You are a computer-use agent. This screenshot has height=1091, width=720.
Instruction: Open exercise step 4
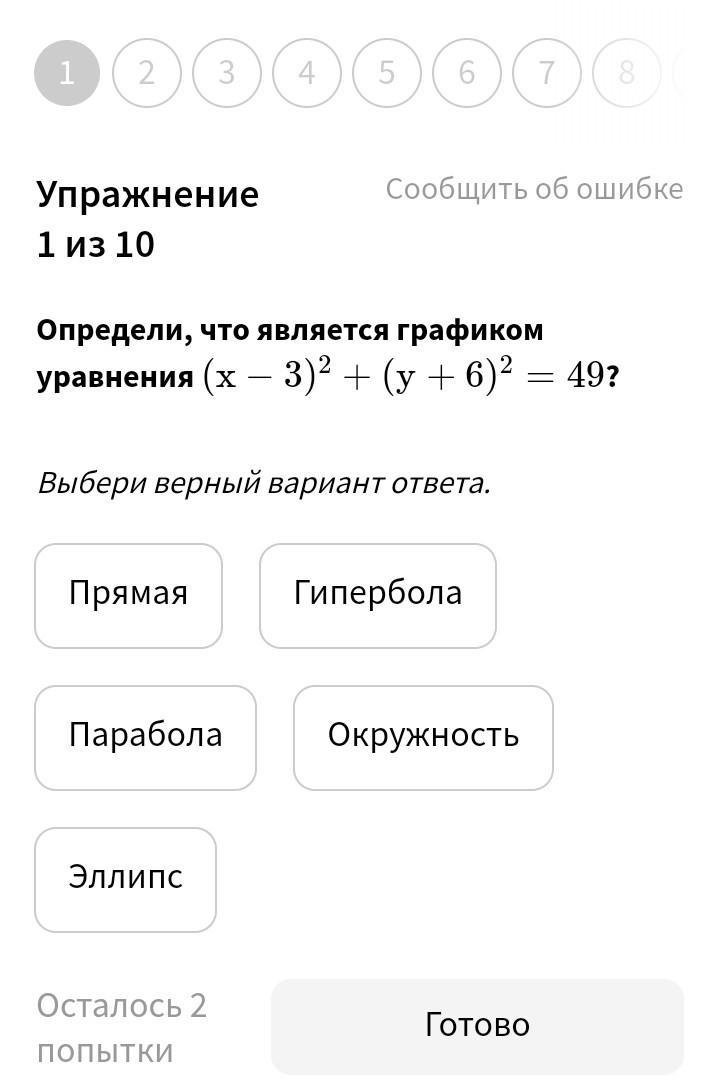[307, 73]
